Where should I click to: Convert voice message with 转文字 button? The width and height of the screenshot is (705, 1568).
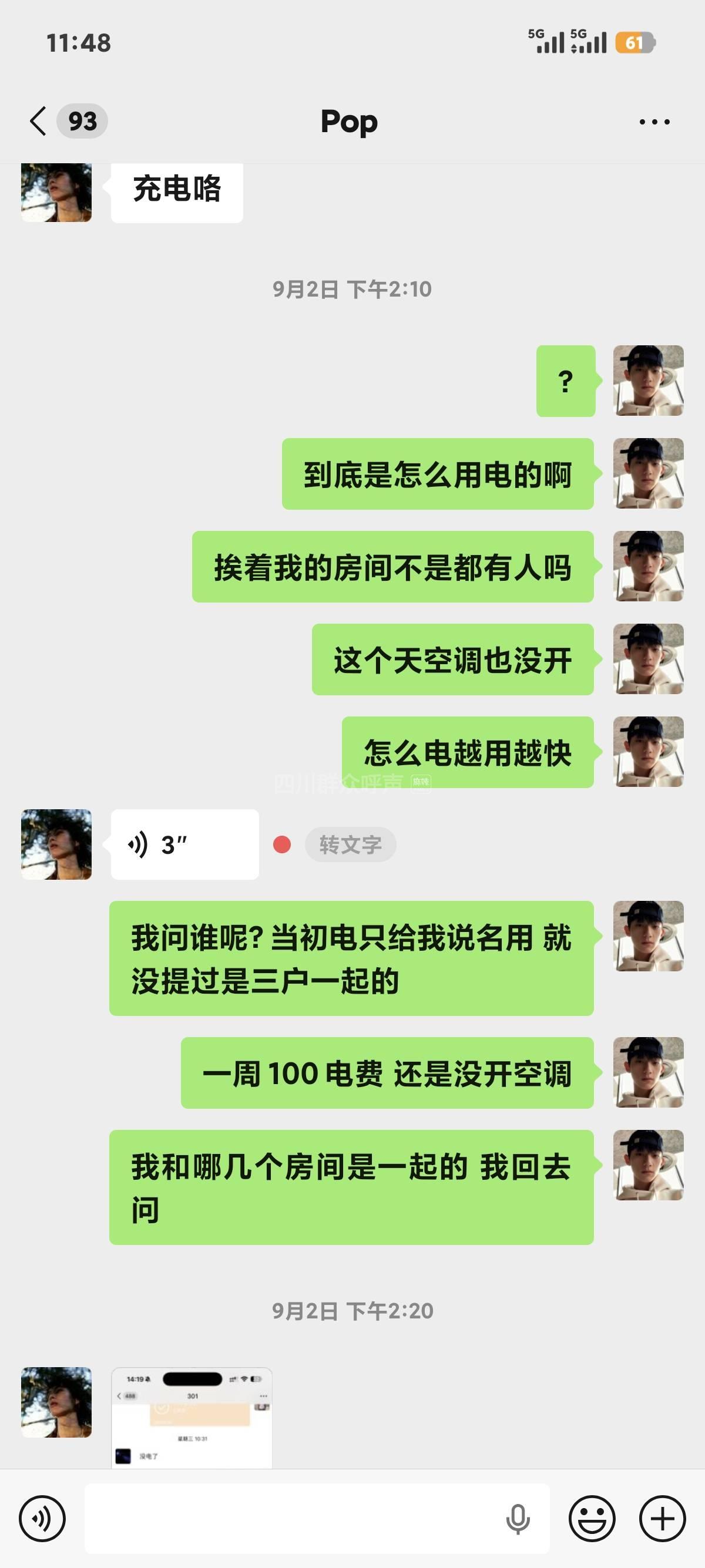[x=350, y=844]
